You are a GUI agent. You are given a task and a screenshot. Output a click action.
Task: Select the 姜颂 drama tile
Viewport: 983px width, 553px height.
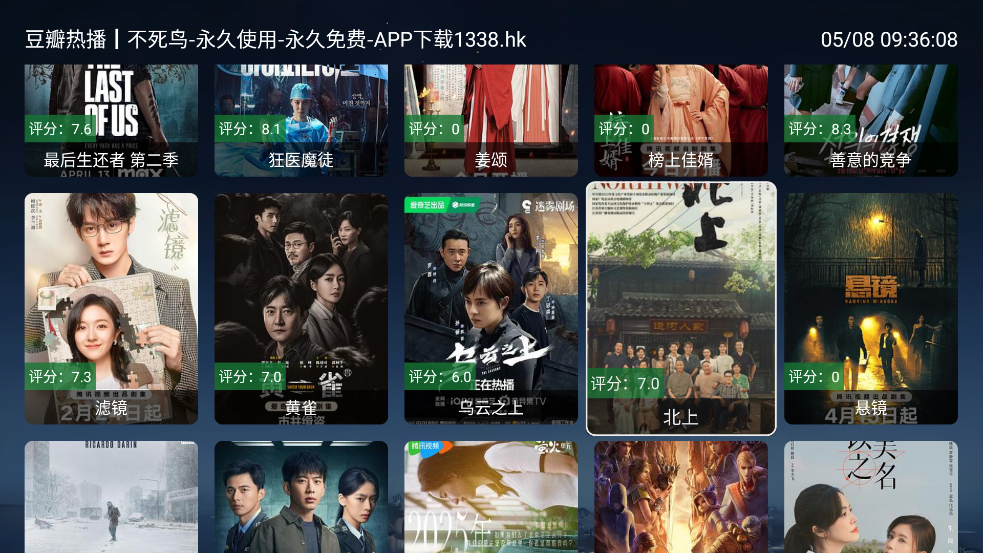[491, 120]
